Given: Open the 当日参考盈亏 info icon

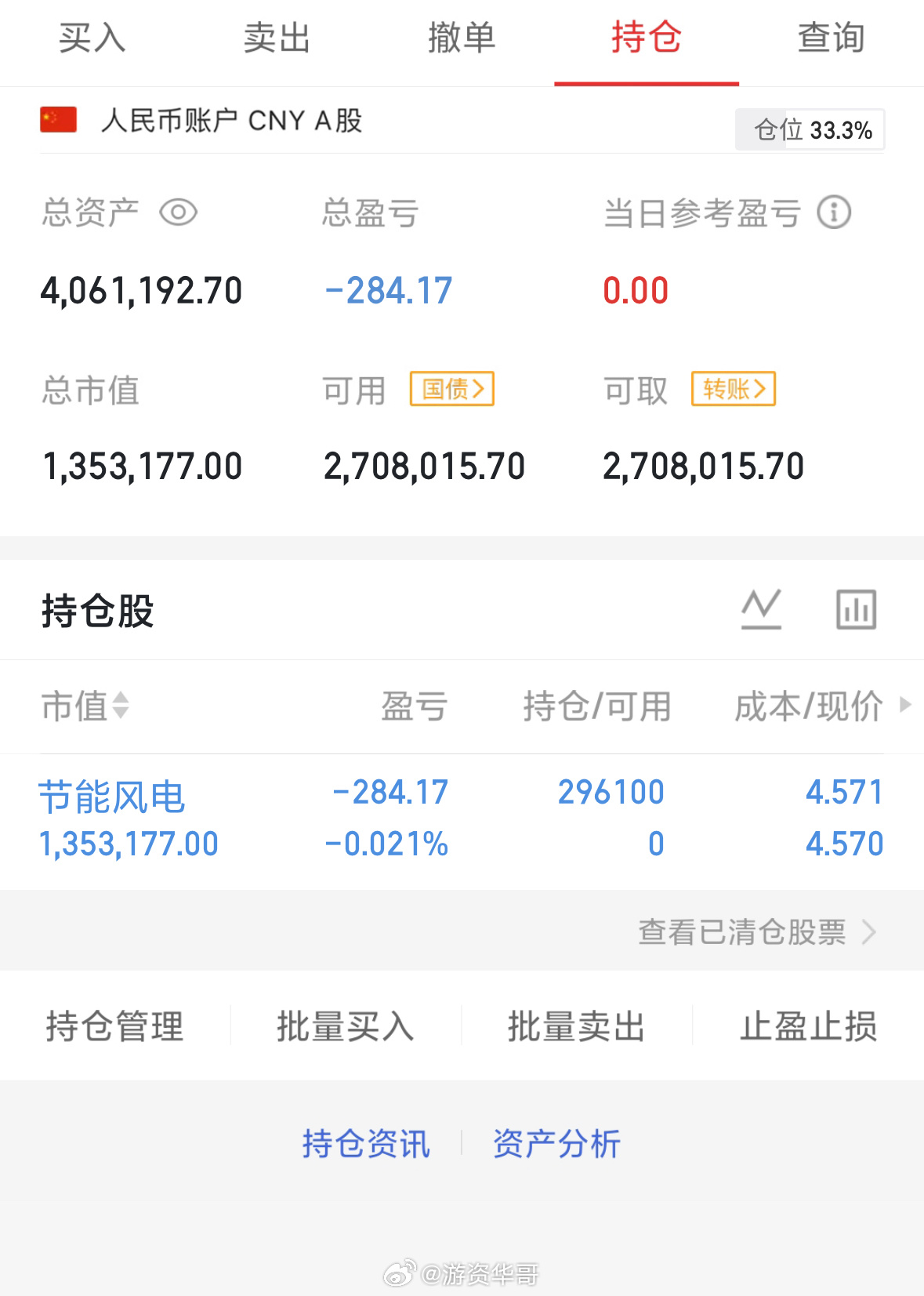Looking at the screenshot, I should coord(835,212).
